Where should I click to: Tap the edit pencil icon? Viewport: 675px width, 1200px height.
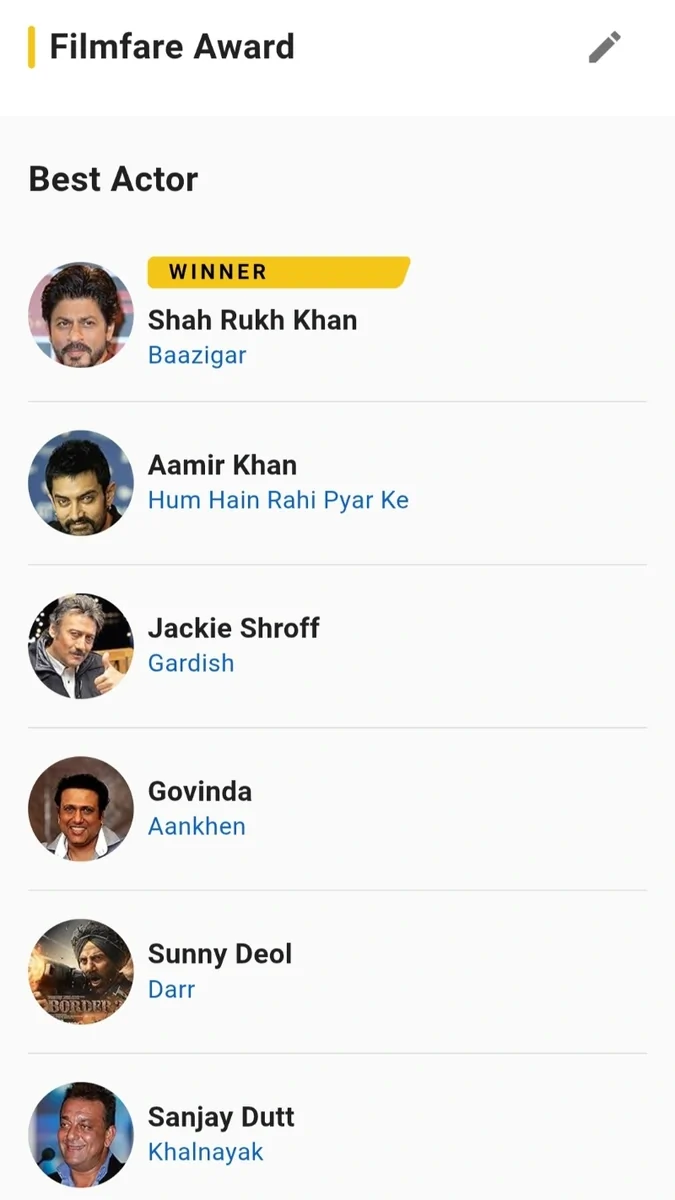(x=604, y=47)
